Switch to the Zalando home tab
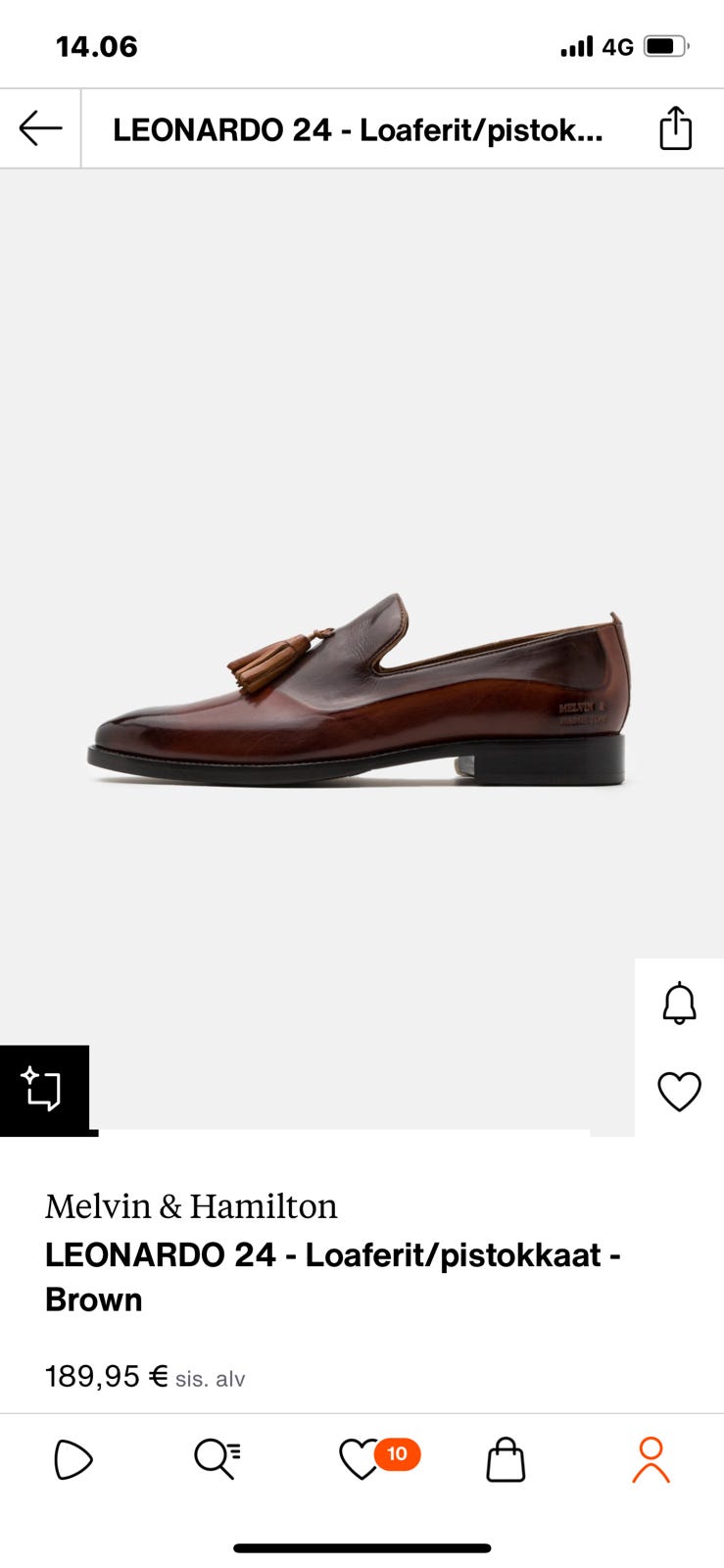 point(73,1459)
